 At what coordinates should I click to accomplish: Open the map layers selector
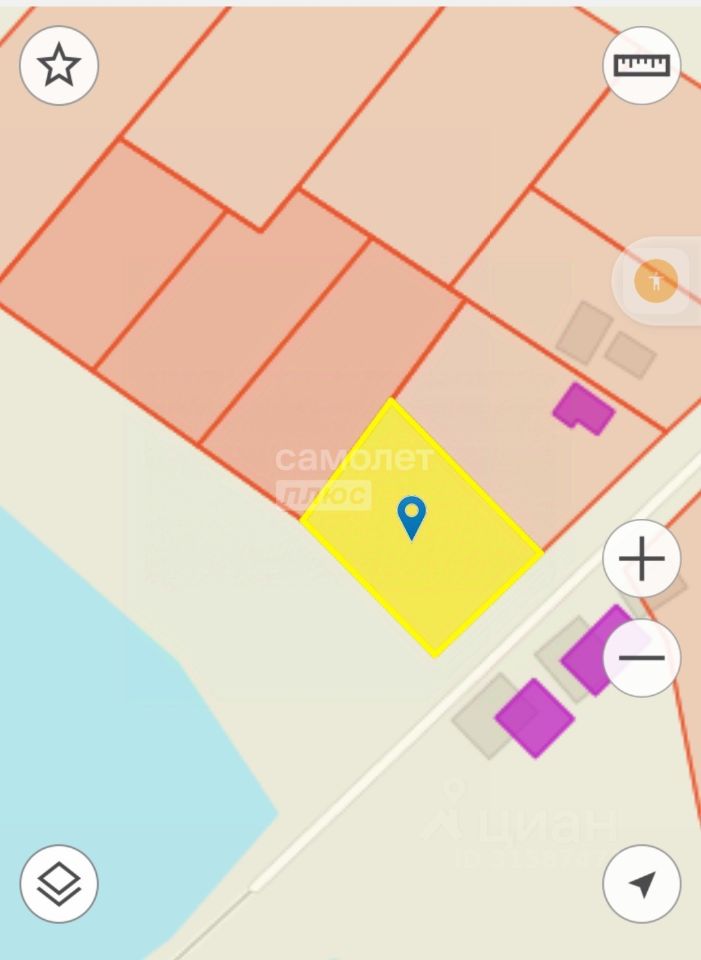point(59,883)
